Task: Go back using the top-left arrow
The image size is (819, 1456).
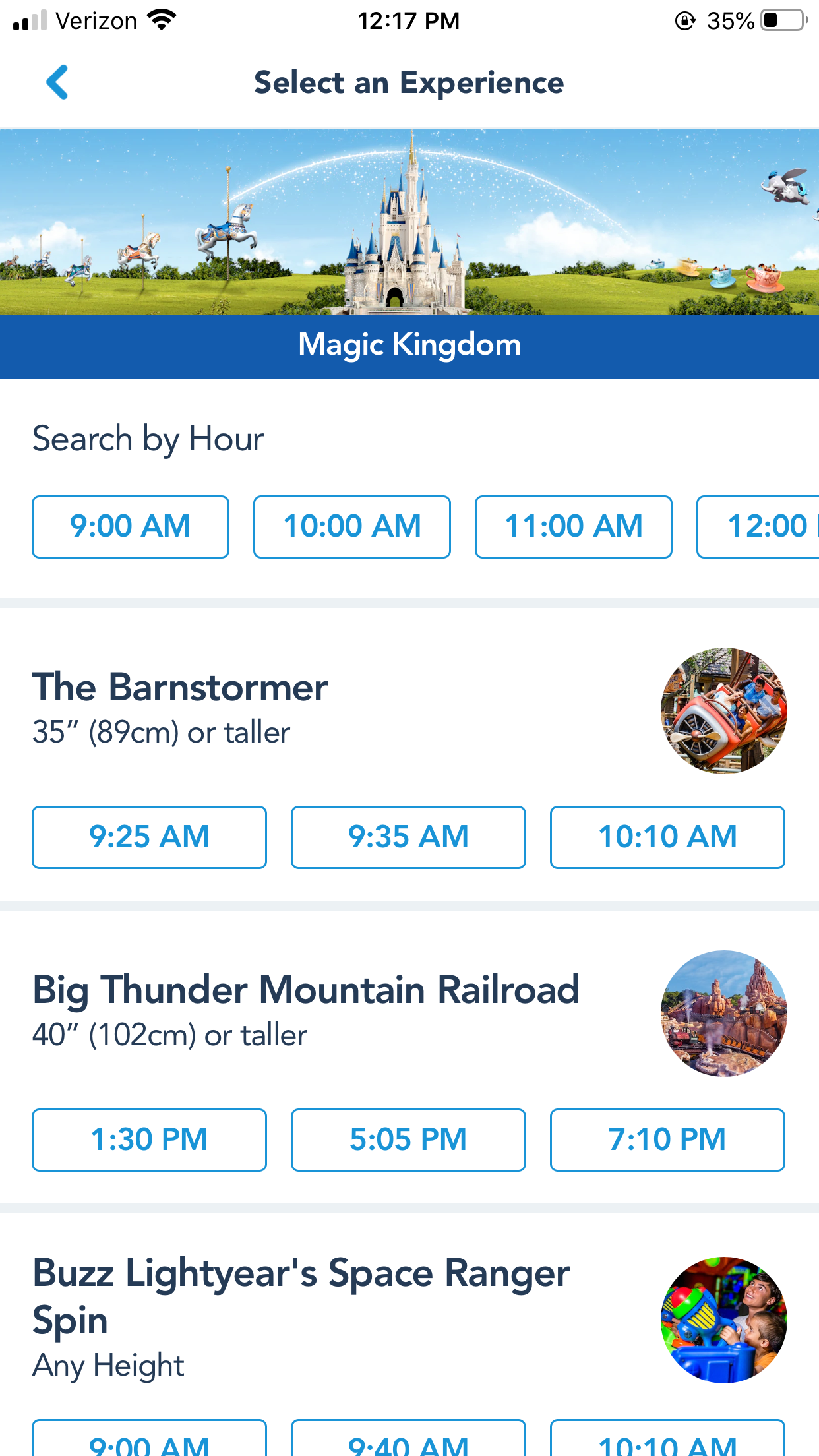Action: [x=57, y=82]
